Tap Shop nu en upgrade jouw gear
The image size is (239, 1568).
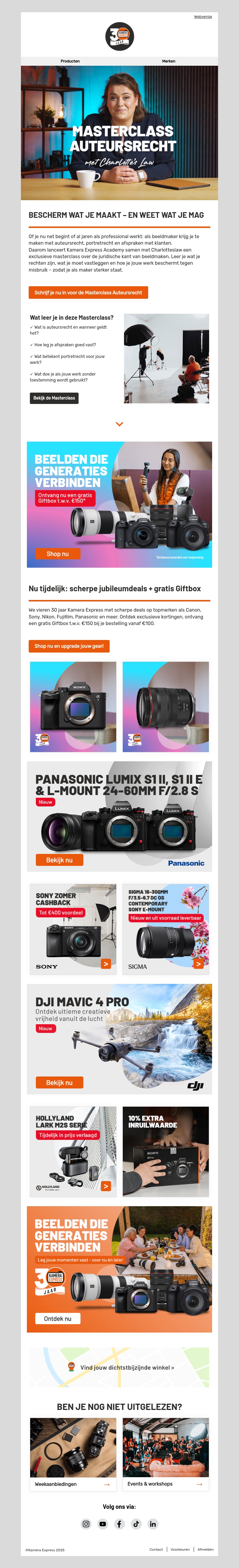click(x=69, y=646)
